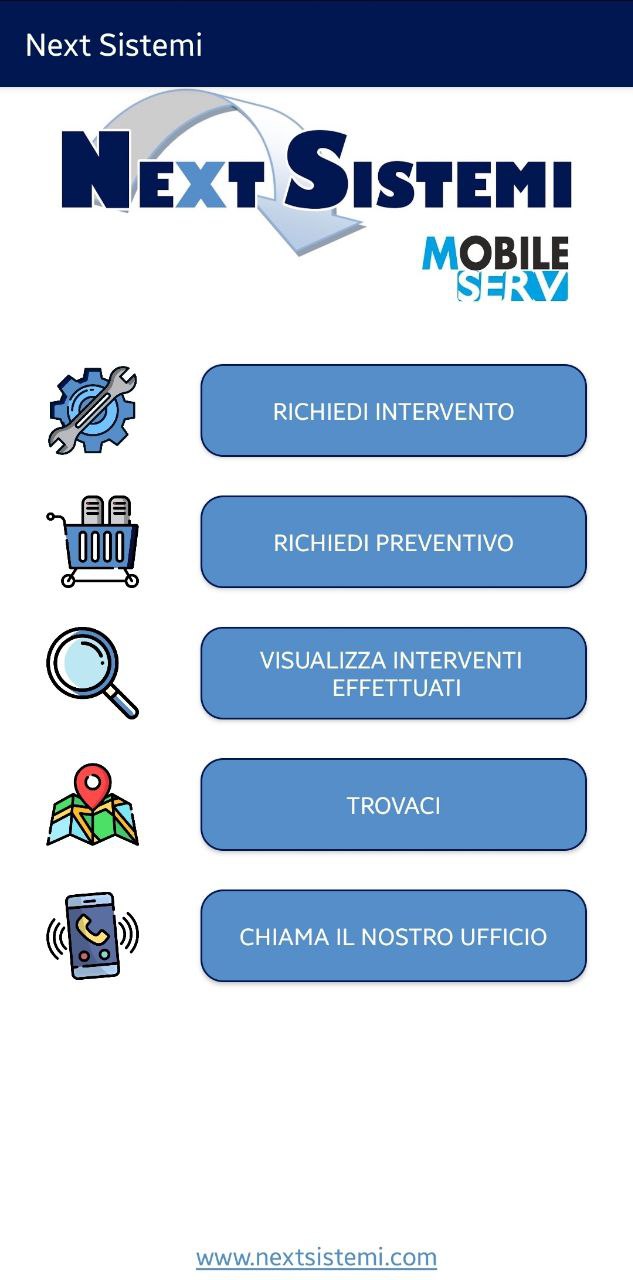Tap Chiama il Nostro Ufficio
Image resolution: width=633 pixels, height=1280 pixels.
point(393,936)
